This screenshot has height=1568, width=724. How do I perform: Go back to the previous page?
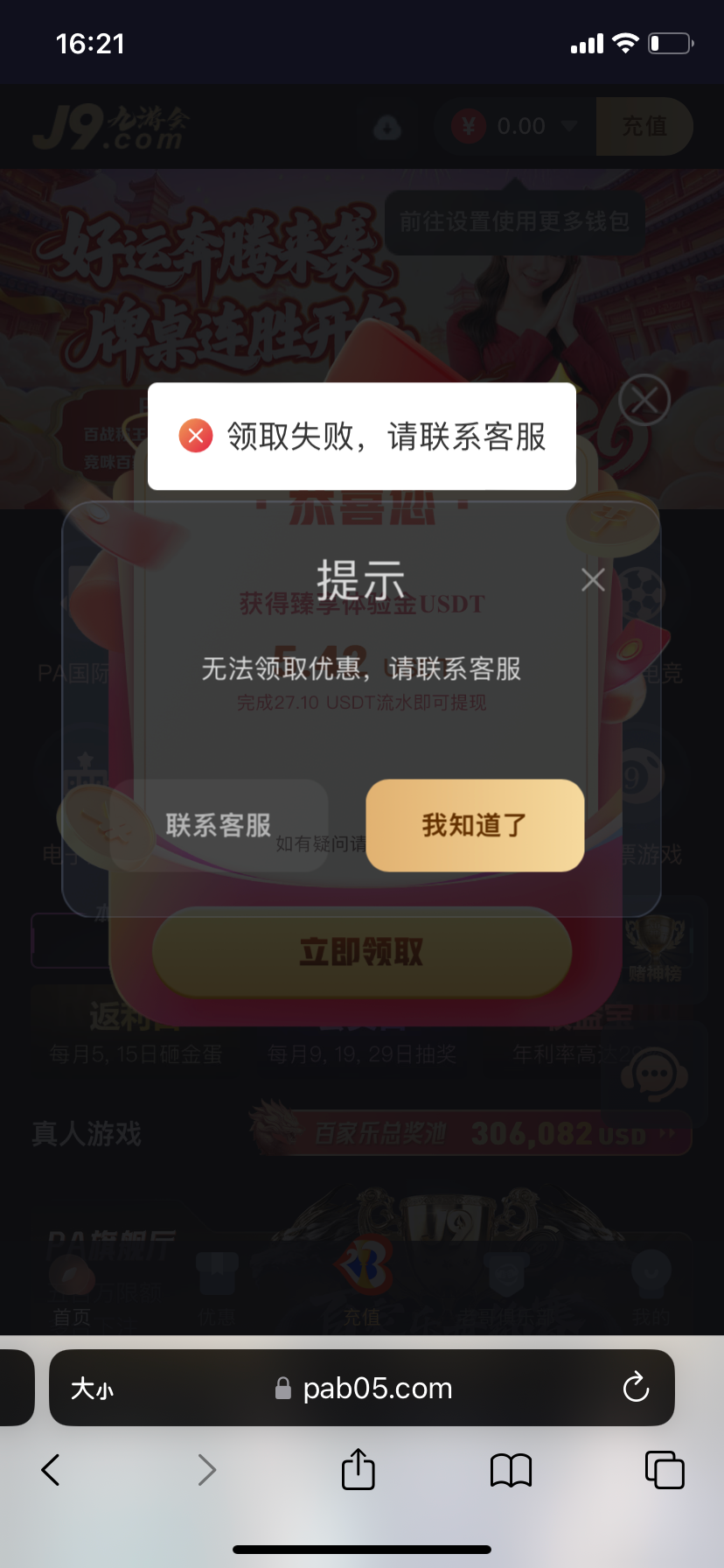click(x=51, y=1470)
